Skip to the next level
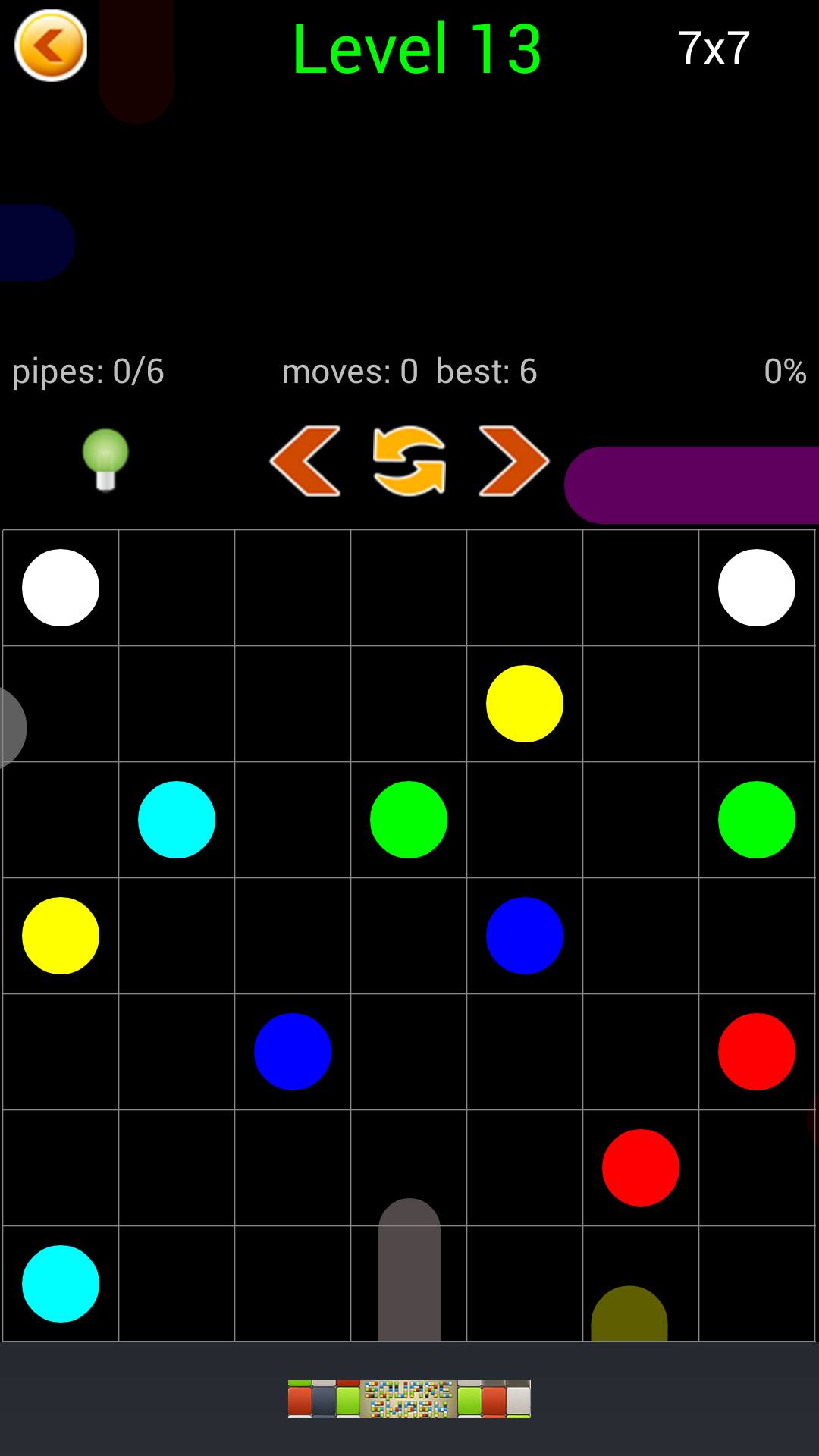Screen dimensions: 819x1456 pos(513,461)
